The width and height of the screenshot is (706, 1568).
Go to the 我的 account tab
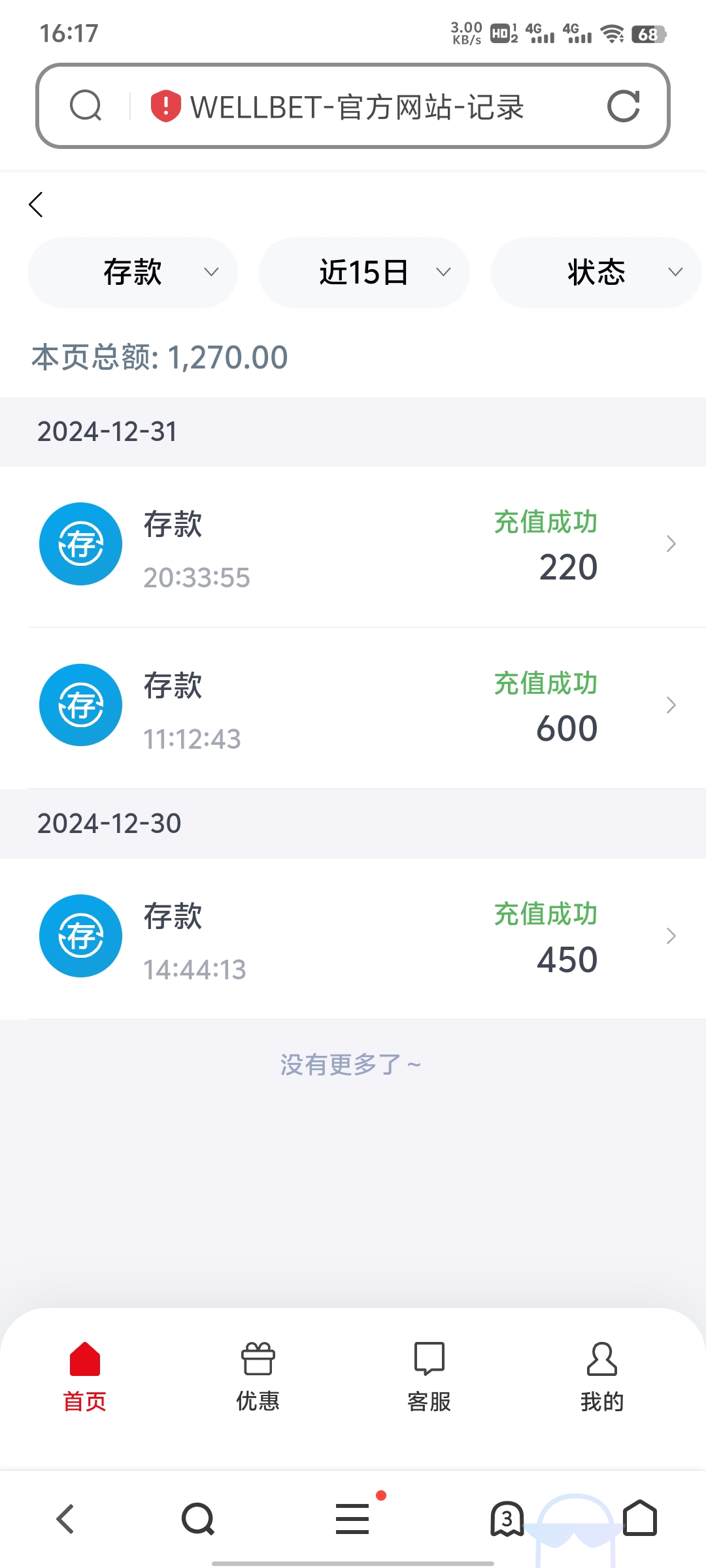[602, 1377]
